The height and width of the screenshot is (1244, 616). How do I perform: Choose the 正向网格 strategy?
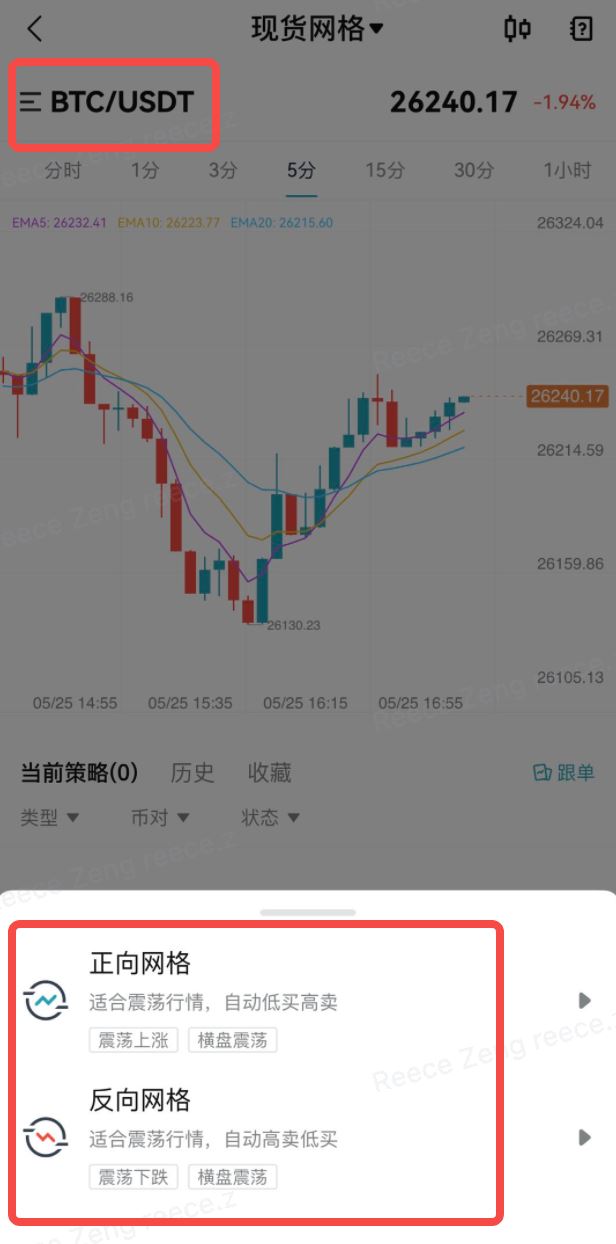coord(300,1000)
